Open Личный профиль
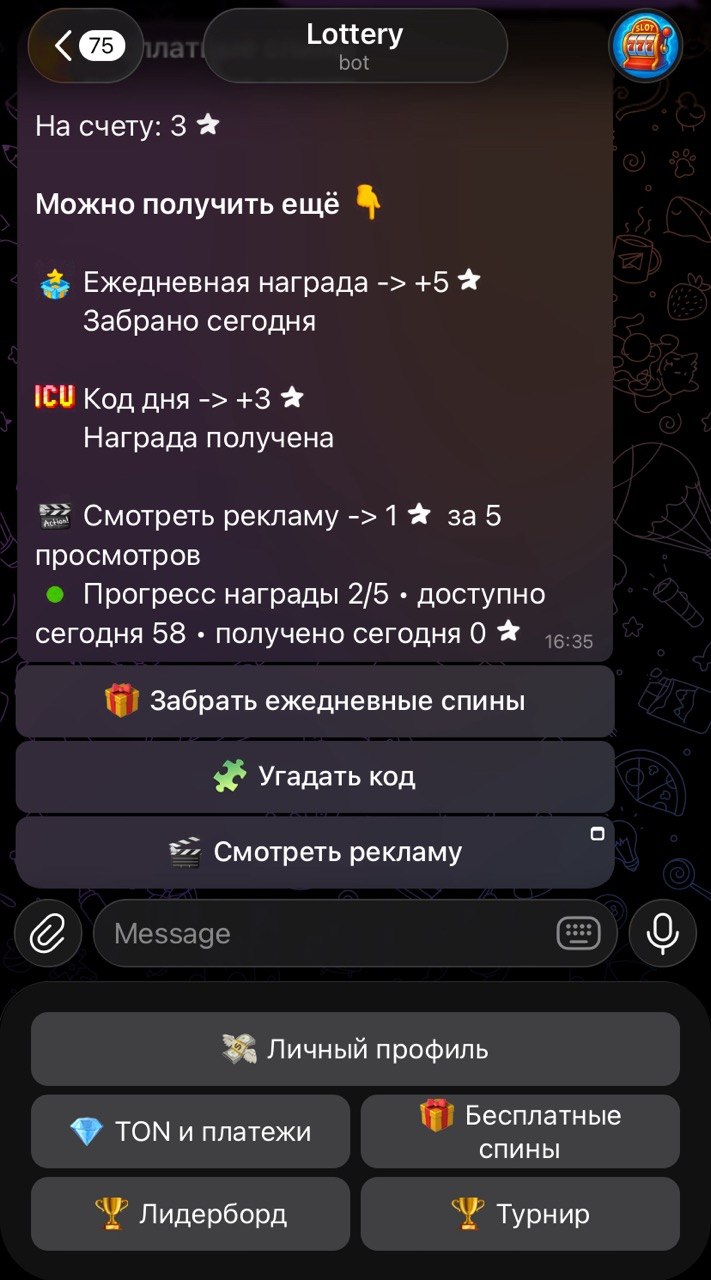This screenshot has width=711, height=1280. point(355,1049)
